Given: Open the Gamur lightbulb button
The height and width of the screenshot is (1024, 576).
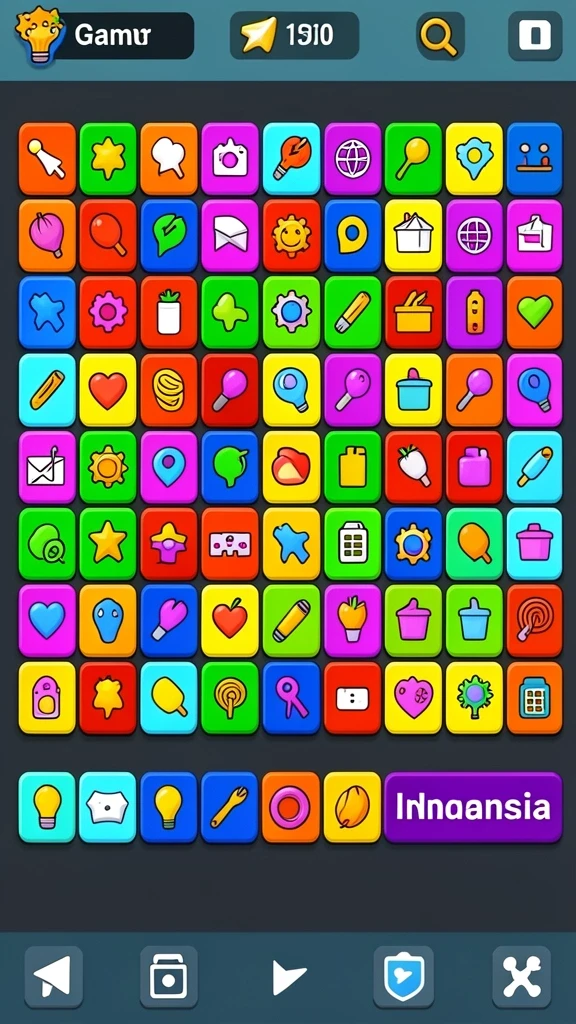Looking at the screenshot, I should (104, 35).
